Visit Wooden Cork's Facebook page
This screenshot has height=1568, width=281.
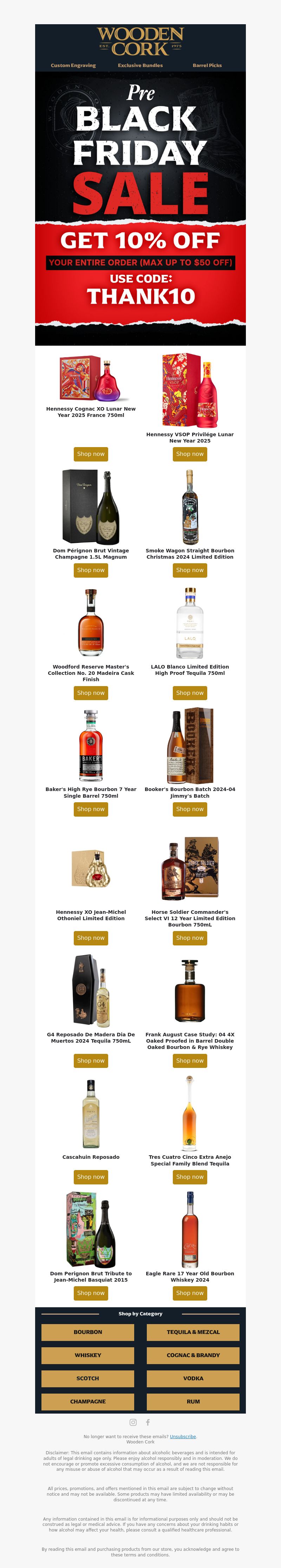(x=148, y=1422)
